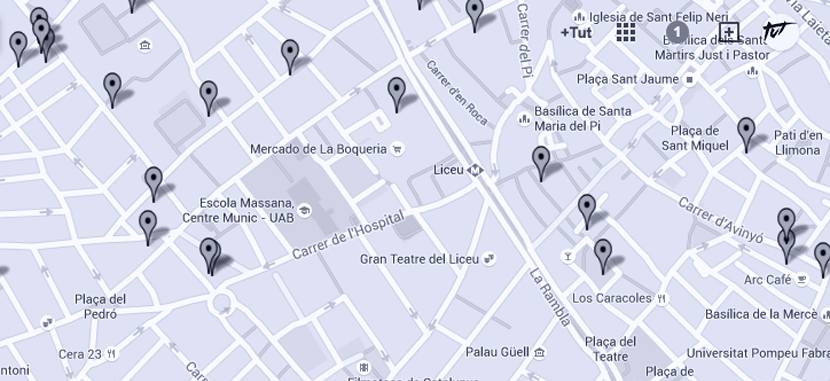Open Gran Teatre del Liceu place marker

(x=489, y=259)
